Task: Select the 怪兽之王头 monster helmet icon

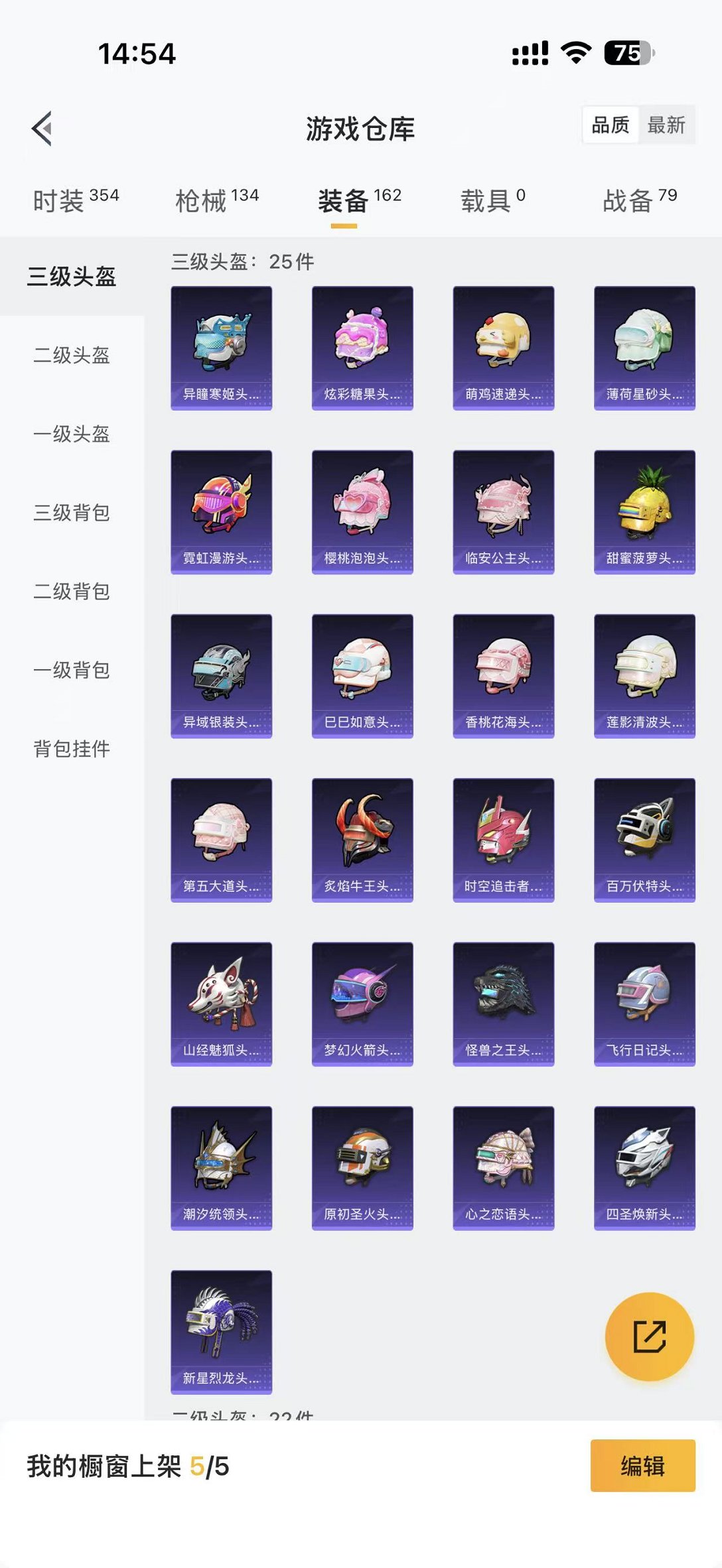Action: (x=502, y=1004)
